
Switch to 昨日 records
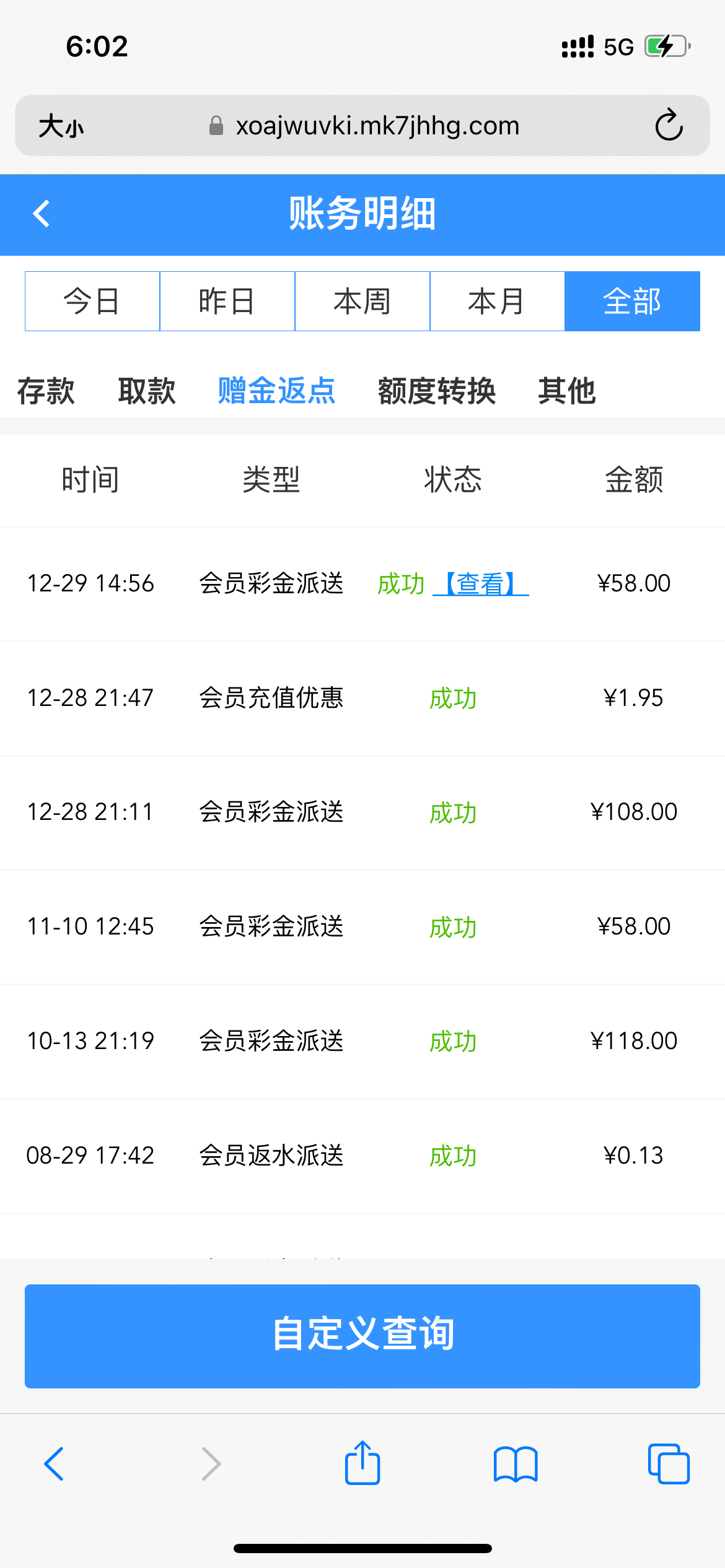click(227, 302)
